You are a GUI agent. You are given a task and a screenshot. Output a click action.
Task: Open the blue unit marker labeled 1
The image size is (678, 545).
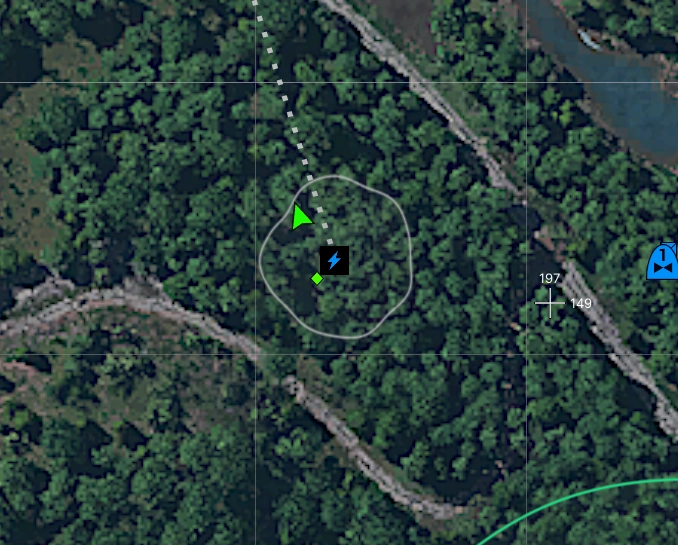point(662,261)
